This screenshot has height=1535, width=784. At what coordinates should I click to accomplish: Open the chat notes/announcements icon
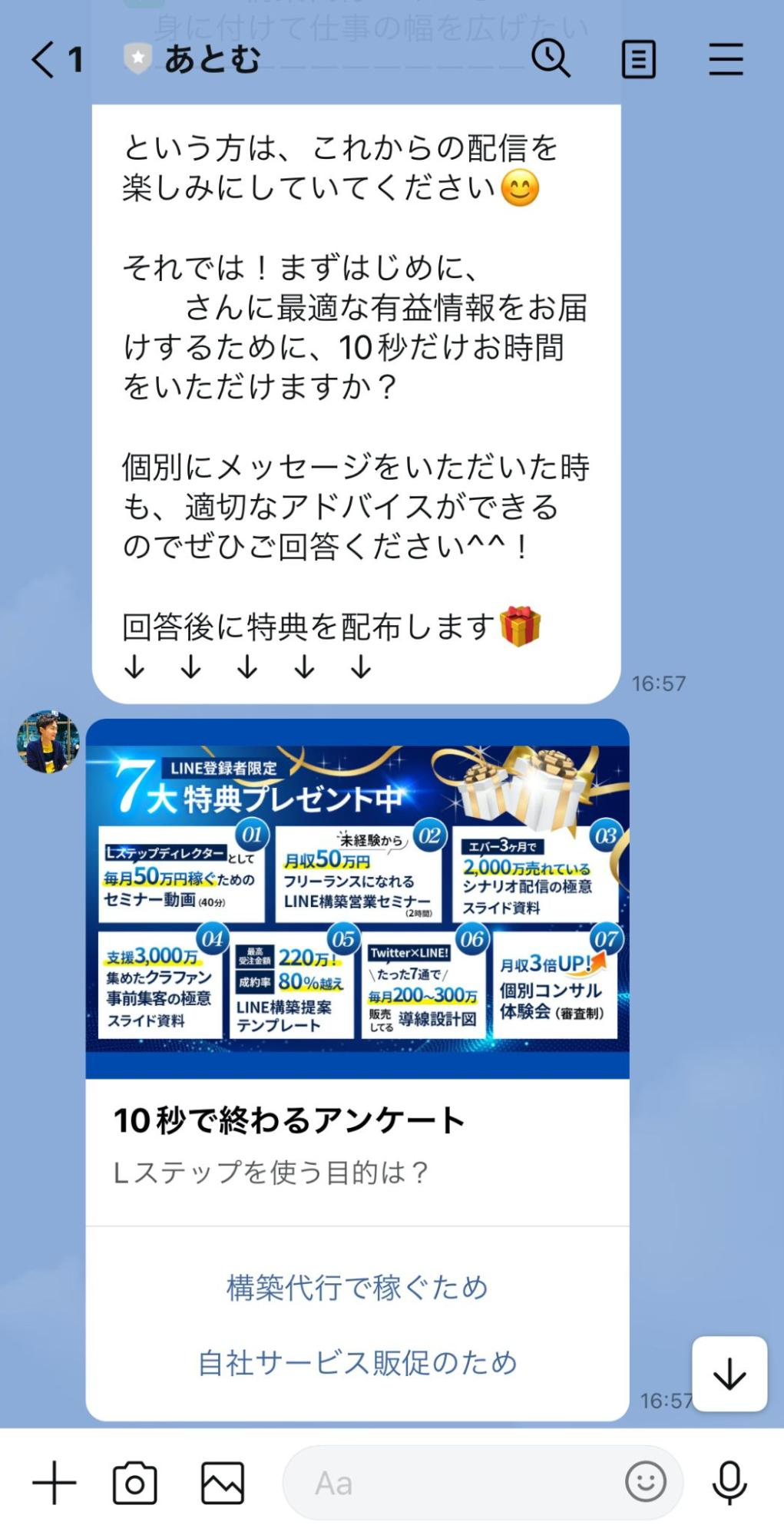coord(637,58)
